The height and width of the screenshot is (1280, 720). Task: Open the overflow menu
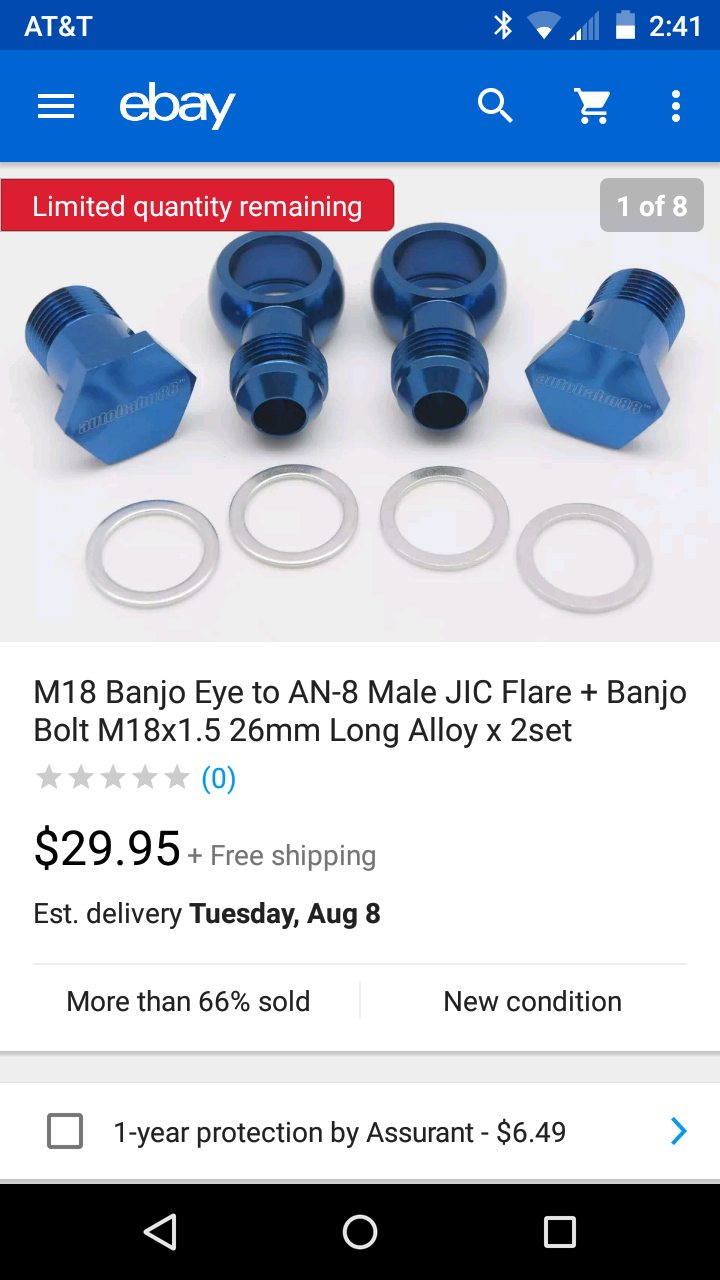click(676, 106)
